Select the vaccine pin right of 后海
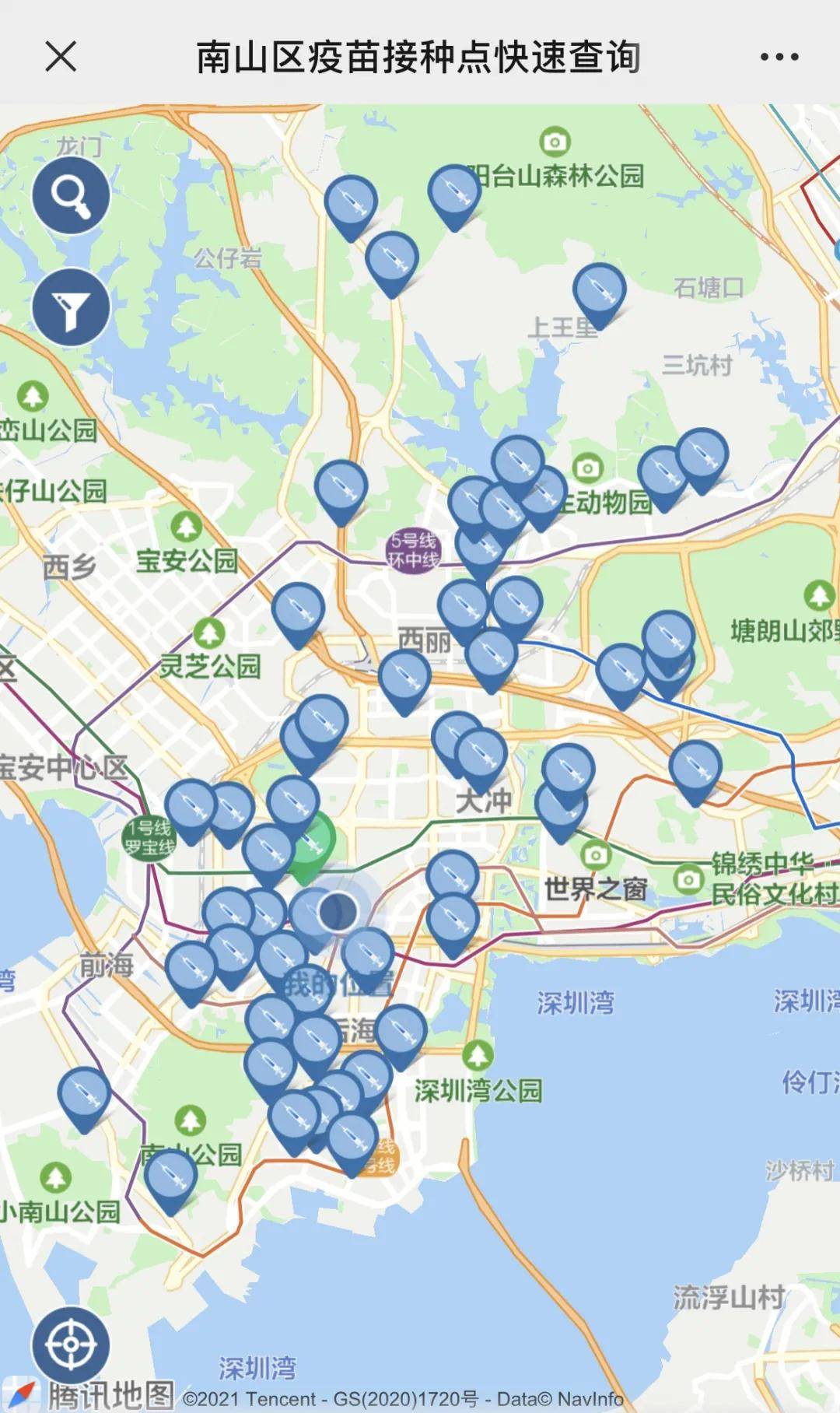 tap(401, 1032)
